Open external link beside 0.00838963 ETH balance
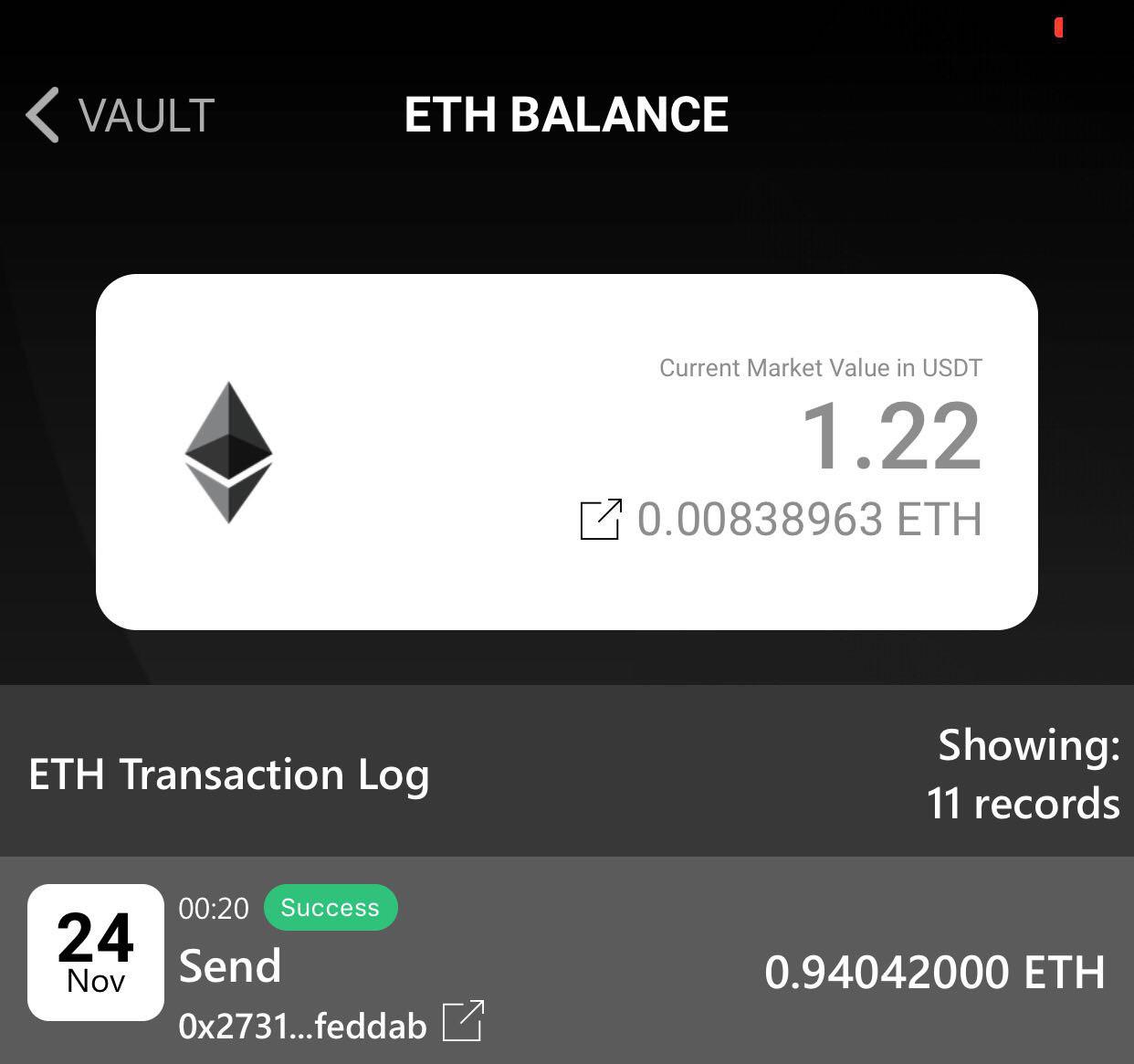This screenshot has height=1064, width=1134. (x=601, y=519)
